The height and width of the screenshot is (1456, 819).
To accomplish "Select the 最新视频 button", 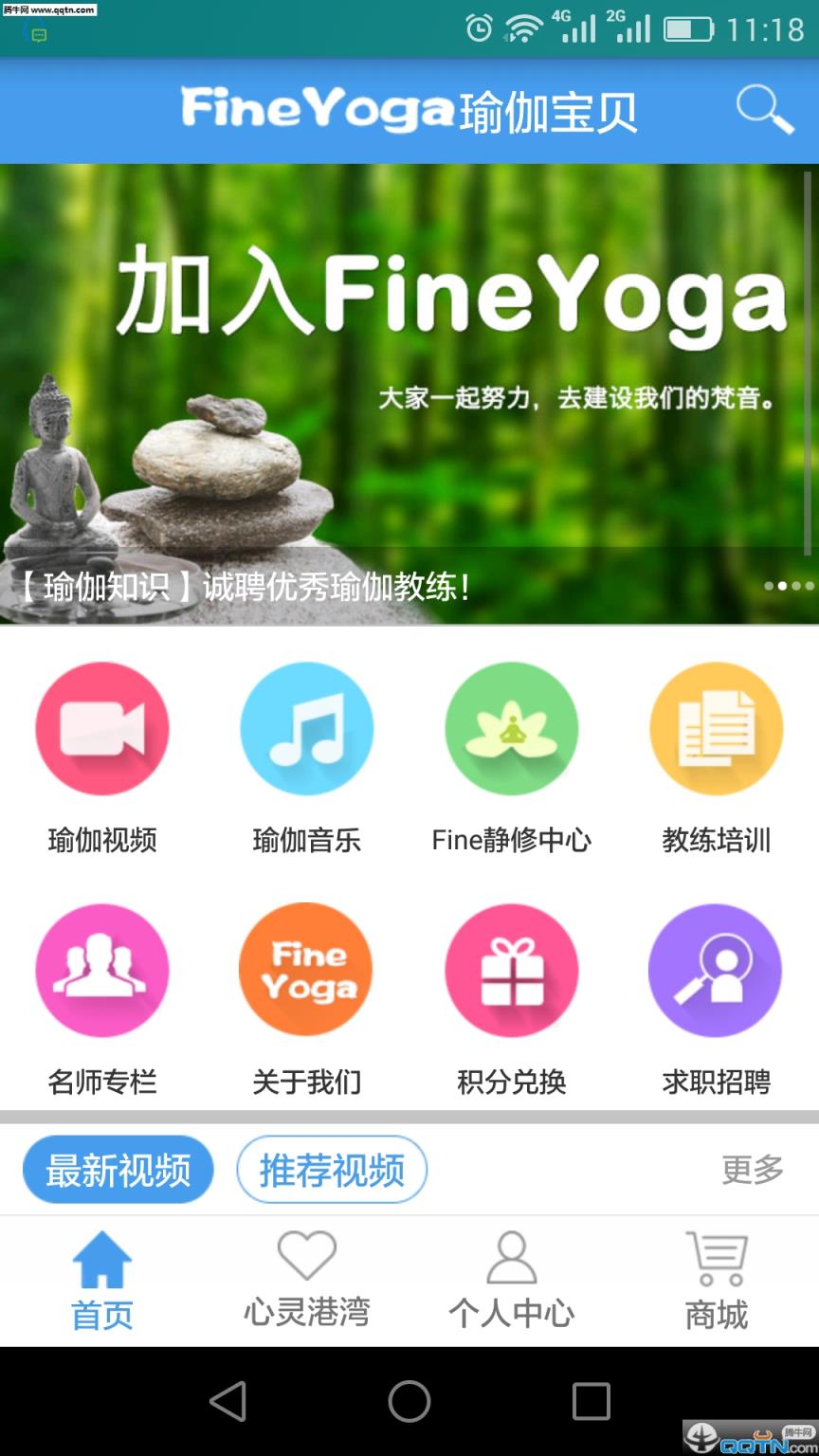I will 118,1170.
